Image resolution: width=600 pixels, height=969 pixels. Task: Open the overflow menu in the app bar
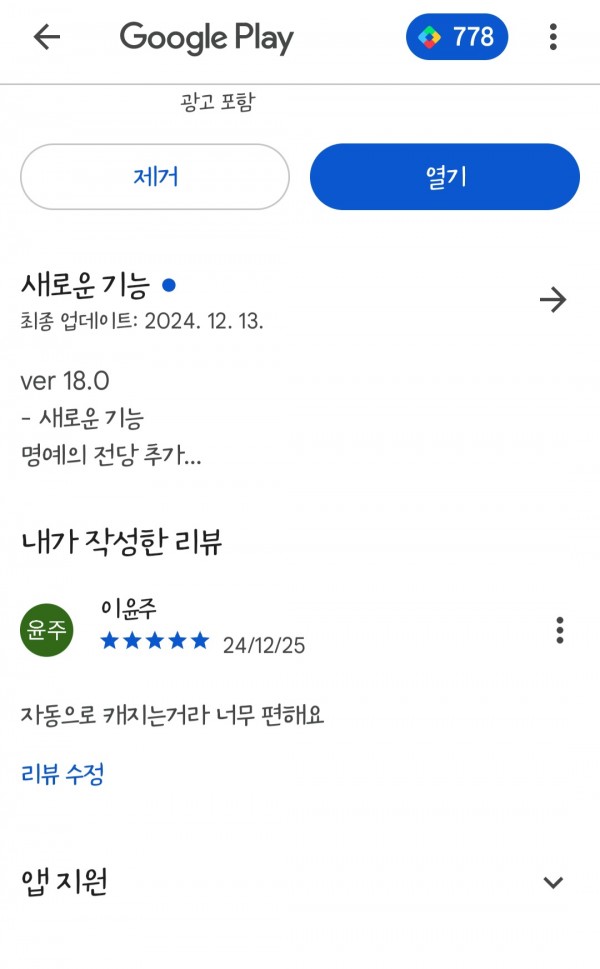tap(553, 37)
